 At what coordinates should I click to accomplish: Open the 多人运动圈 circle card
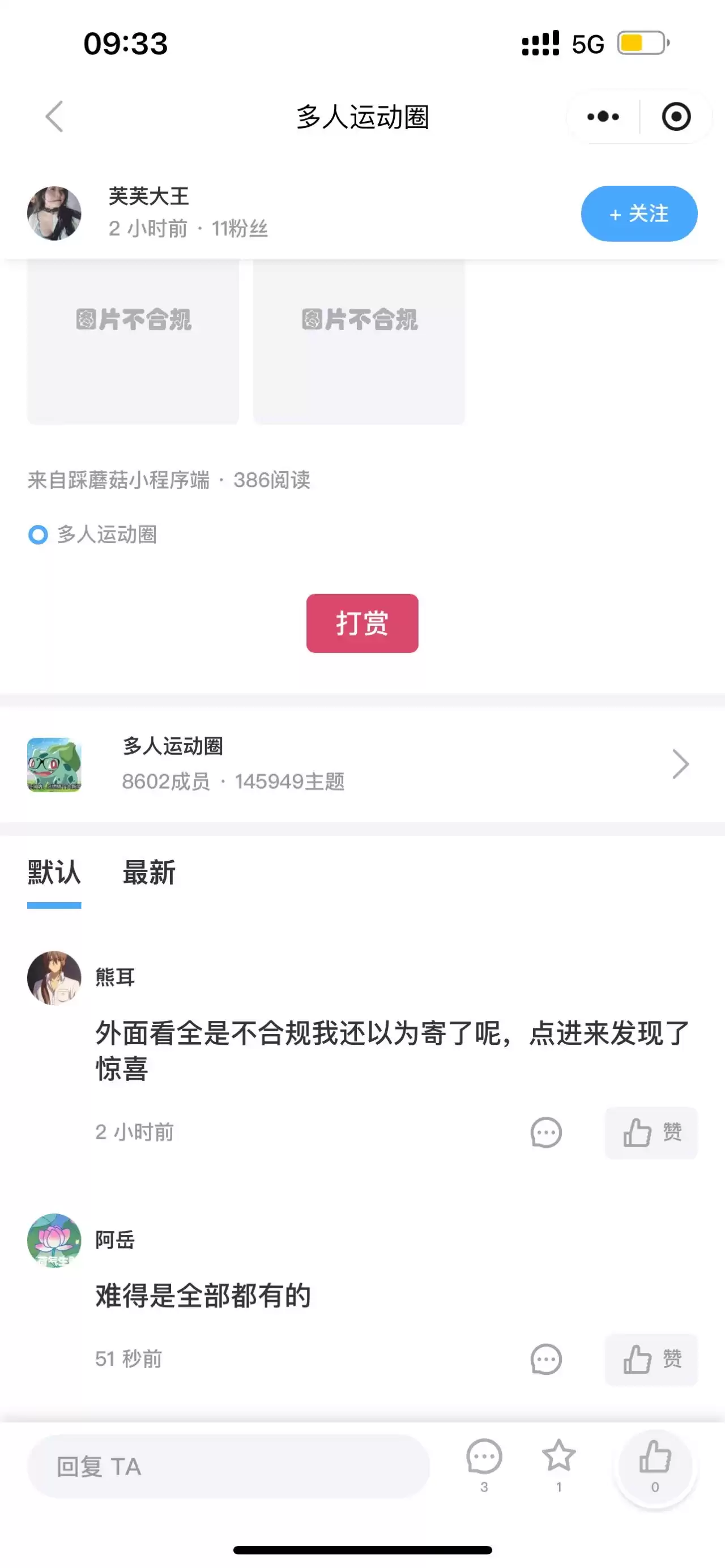coord(361,764)
